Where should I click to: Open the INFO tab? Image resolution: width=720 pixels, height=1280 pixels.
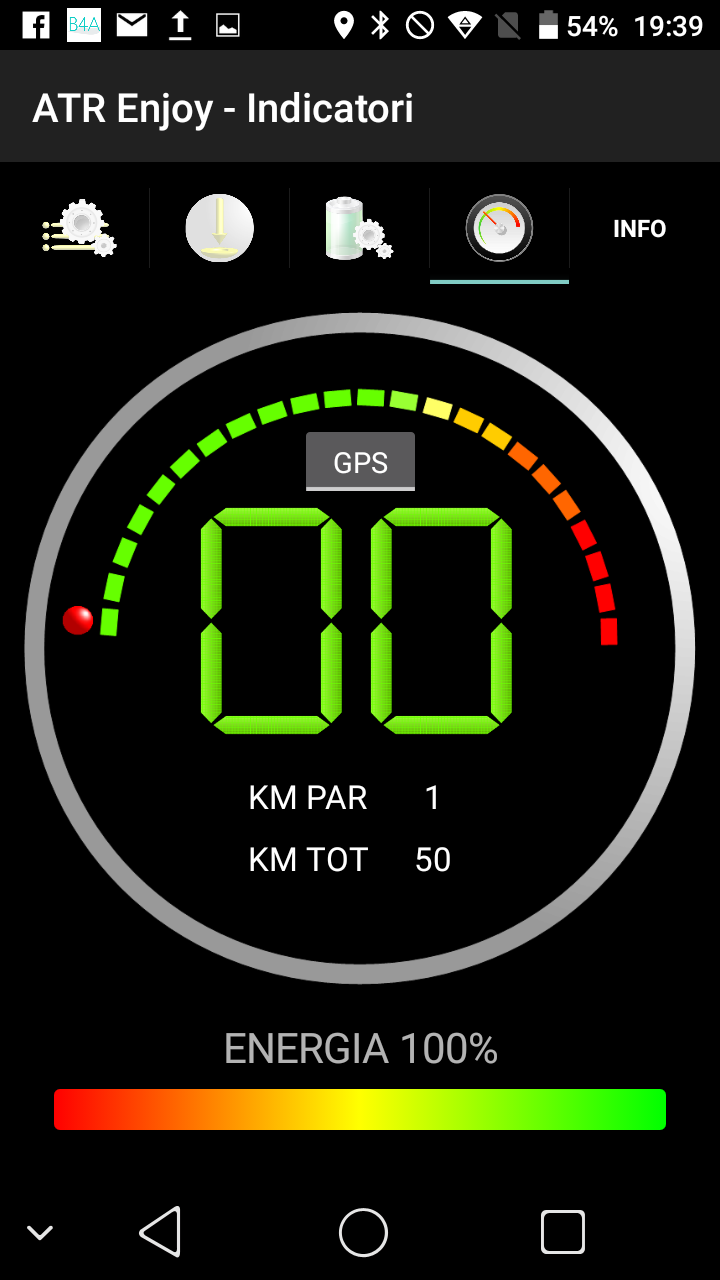click(x=640, y=229)
